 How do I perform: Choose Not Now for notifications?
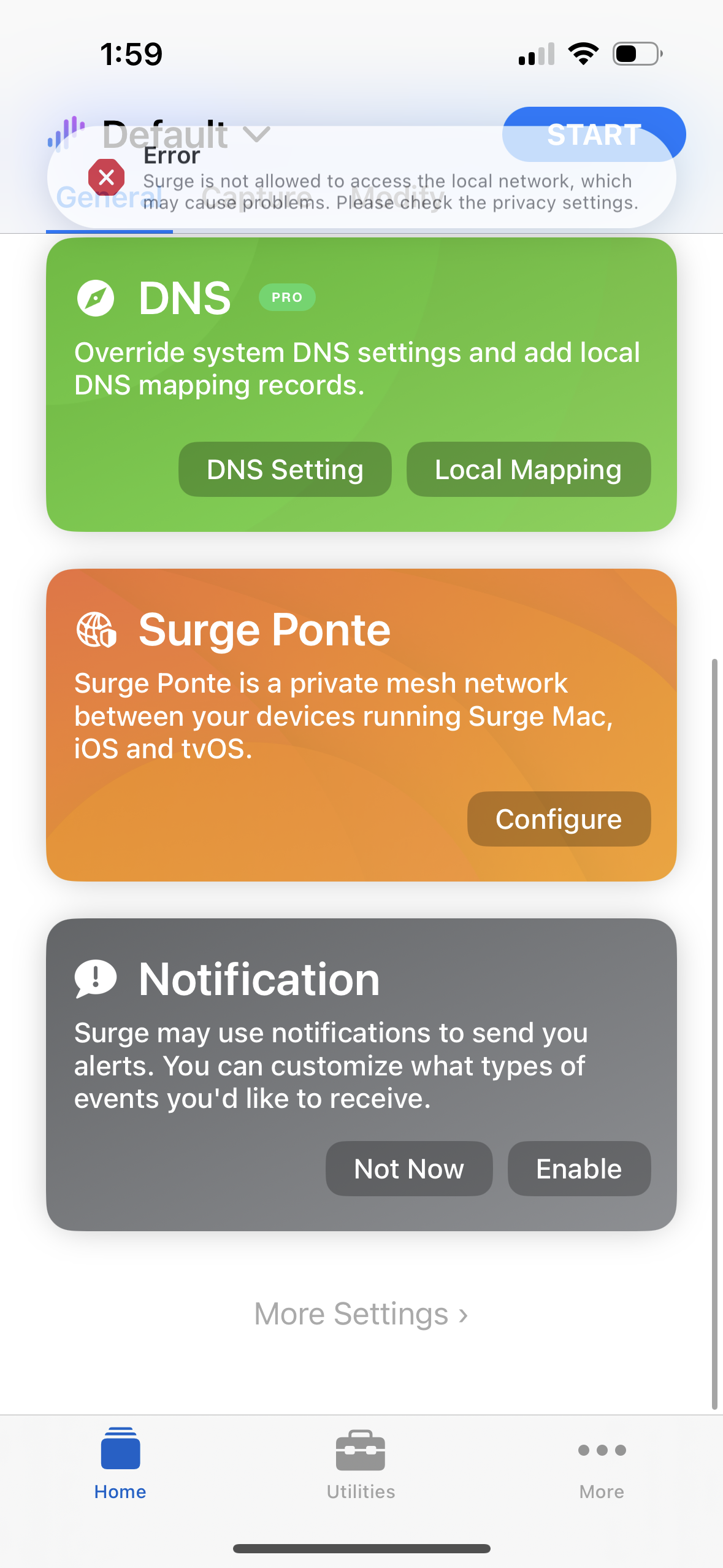tap(408, 1168)
